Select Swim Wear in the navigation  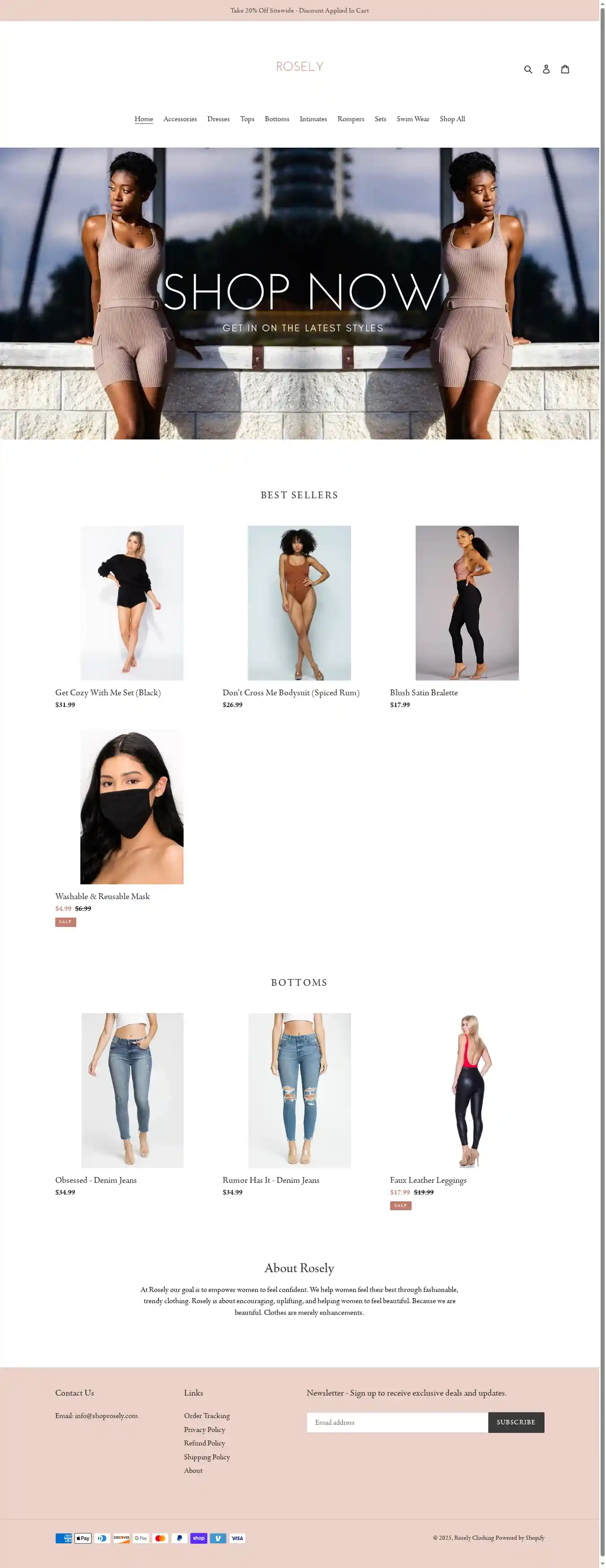coord(413,119)
